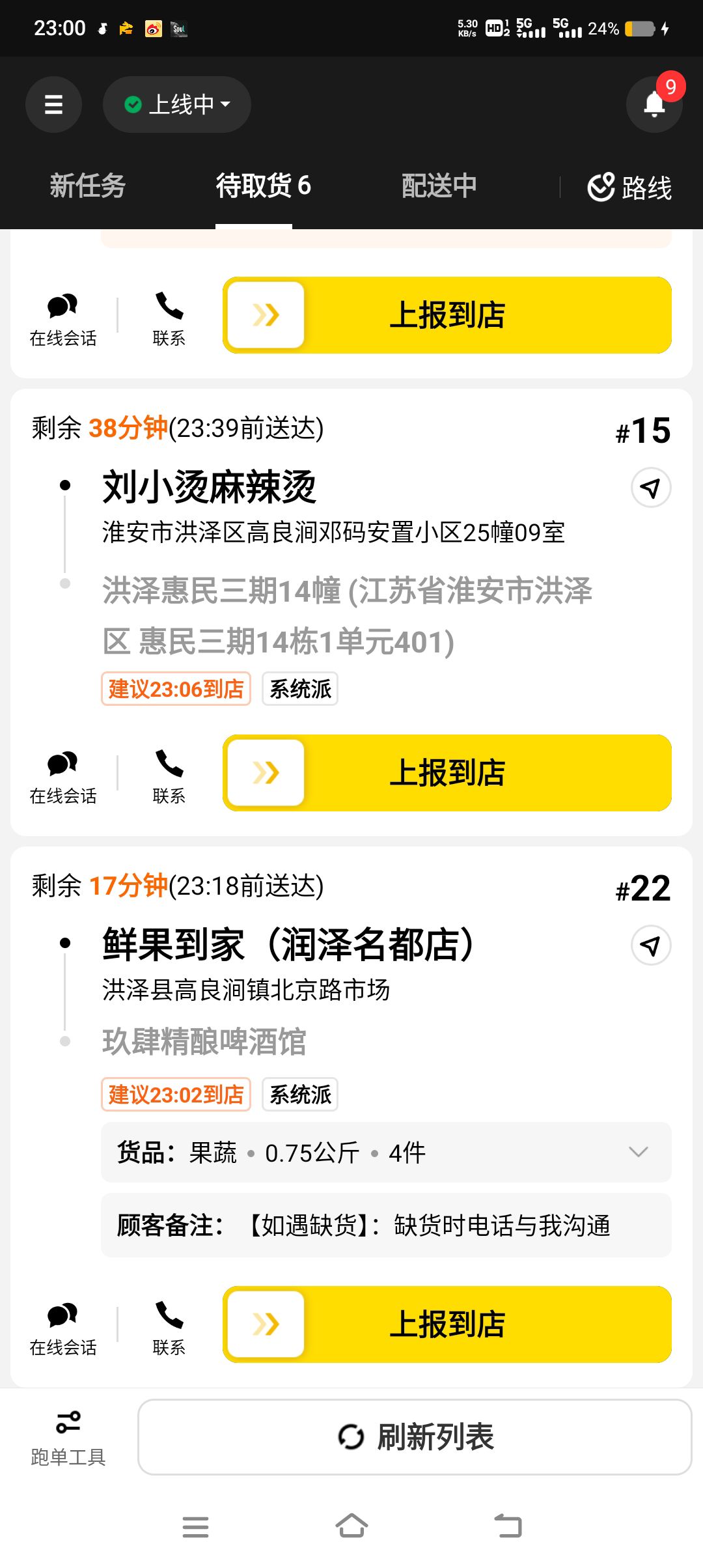This screenshot has height=1568, width=703.
Task: Navigate to 鲜果到家 with the arrow icon
Action: pyautogui.click(x=651, y=945)
